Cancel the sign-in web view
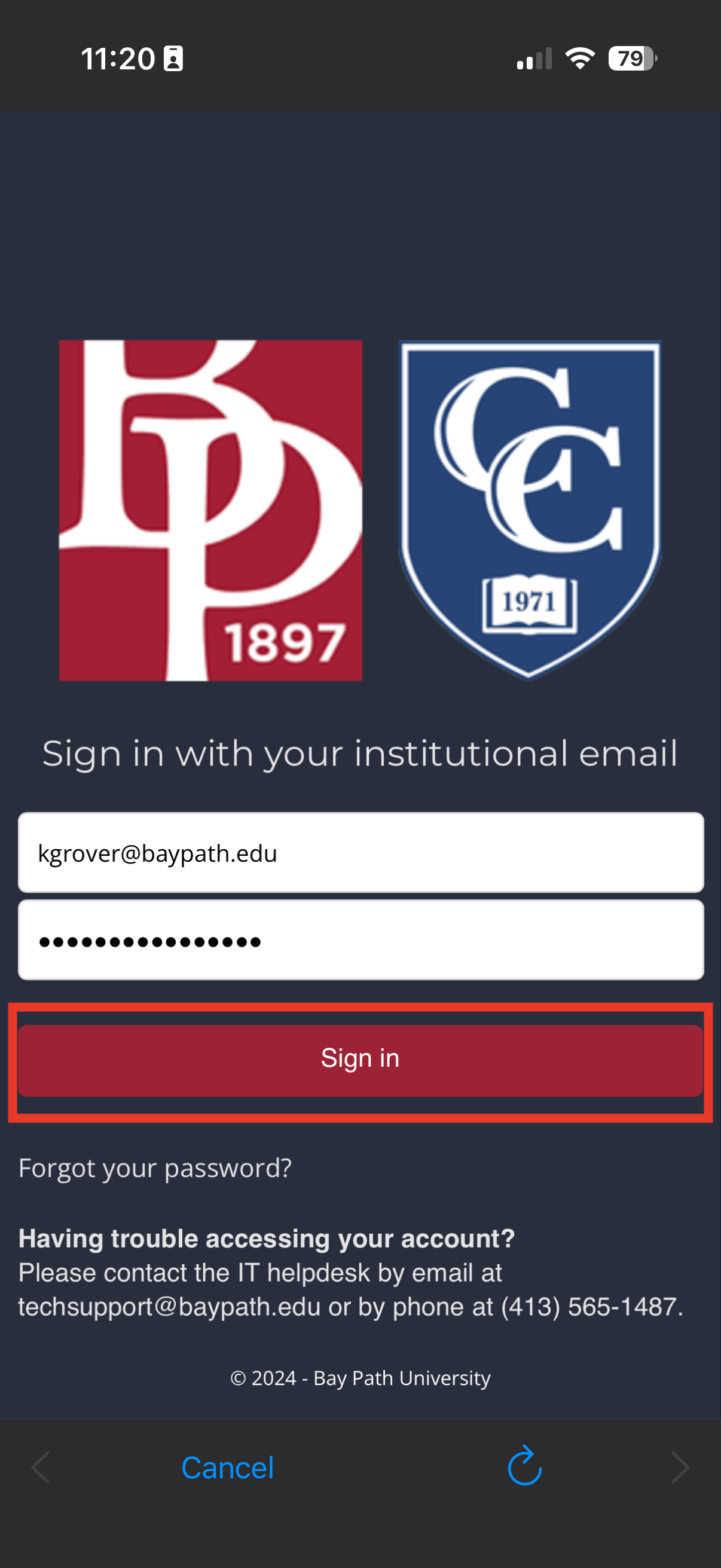This screenshot has width=721, height=1568. pyautogui.click(x=227, y=1468)
